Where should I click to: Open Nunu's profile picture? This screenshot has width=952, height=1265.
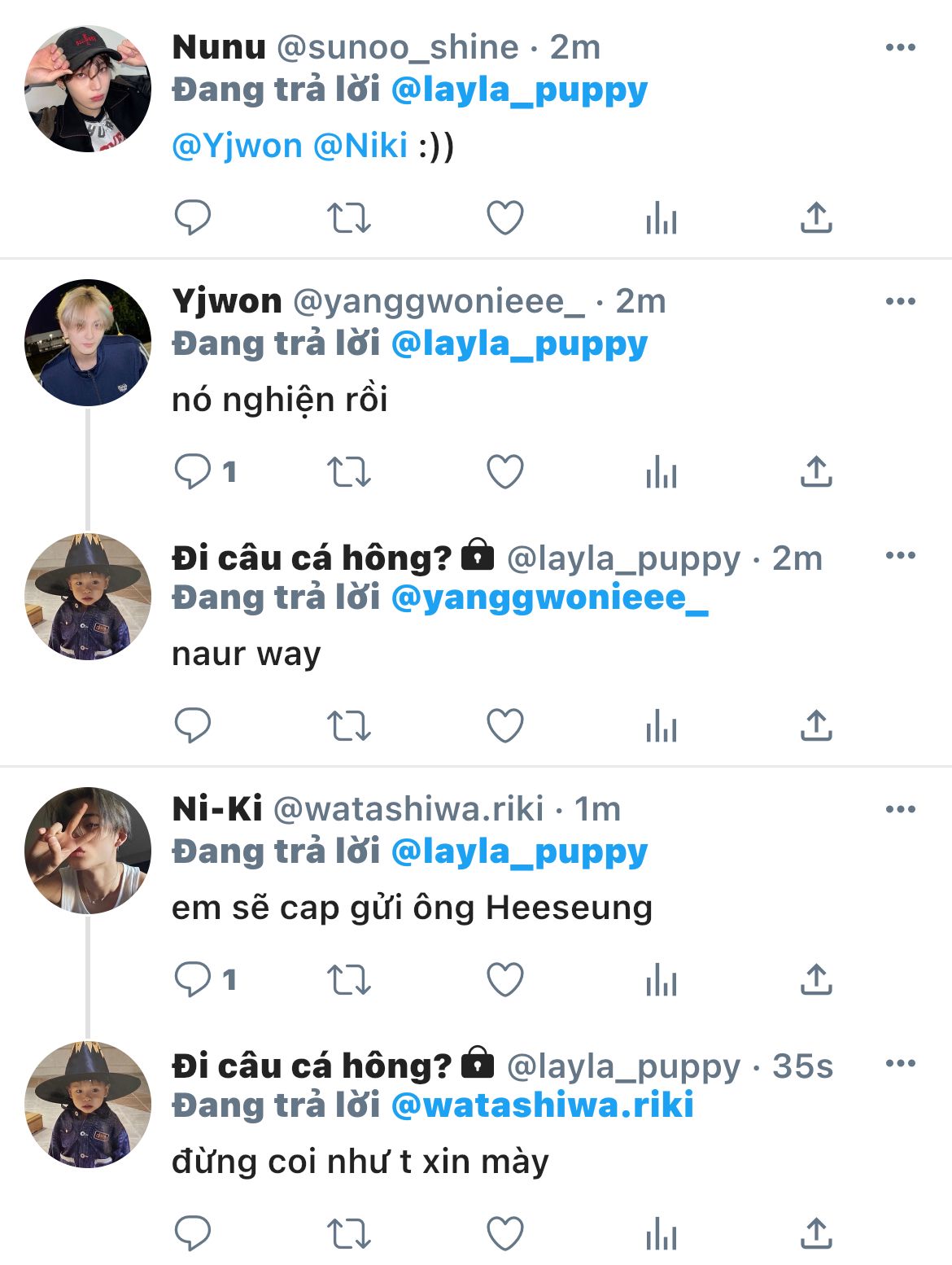(x=88, y=89)
